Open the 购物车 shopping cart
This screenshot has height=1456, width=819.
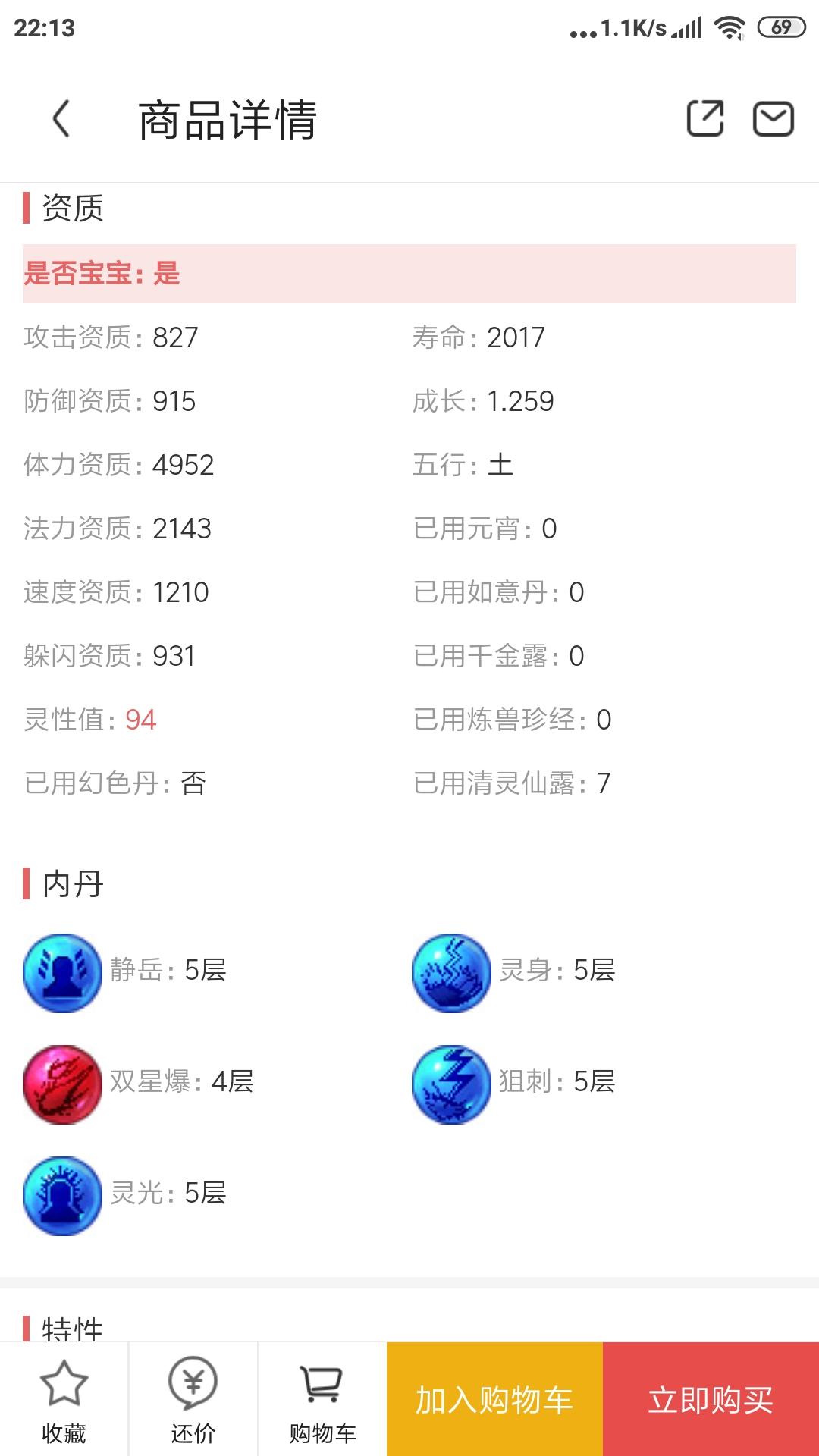pos(322,1401)
